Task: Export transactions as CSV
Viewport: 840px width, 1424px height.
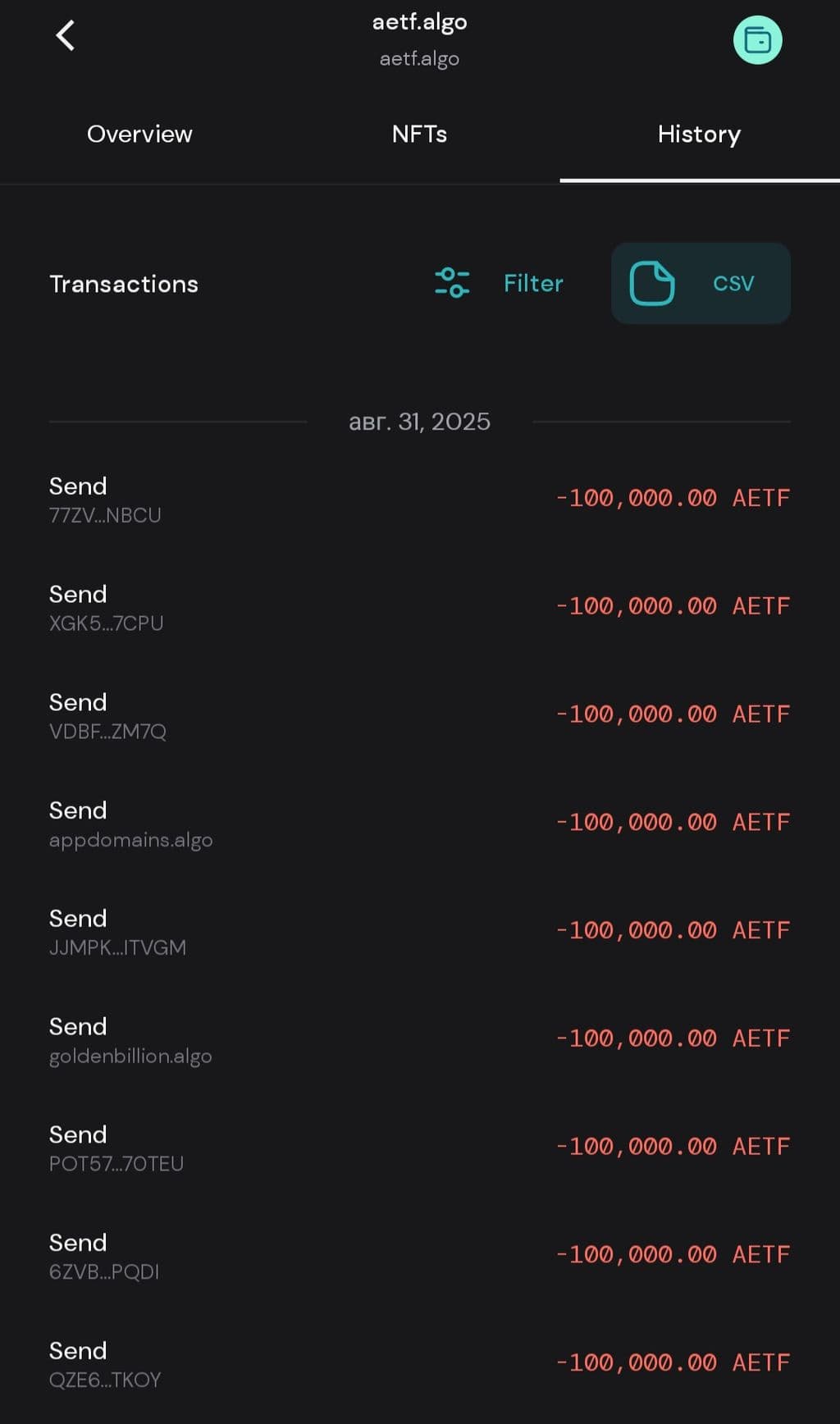Action: click(x=701, y=284)
